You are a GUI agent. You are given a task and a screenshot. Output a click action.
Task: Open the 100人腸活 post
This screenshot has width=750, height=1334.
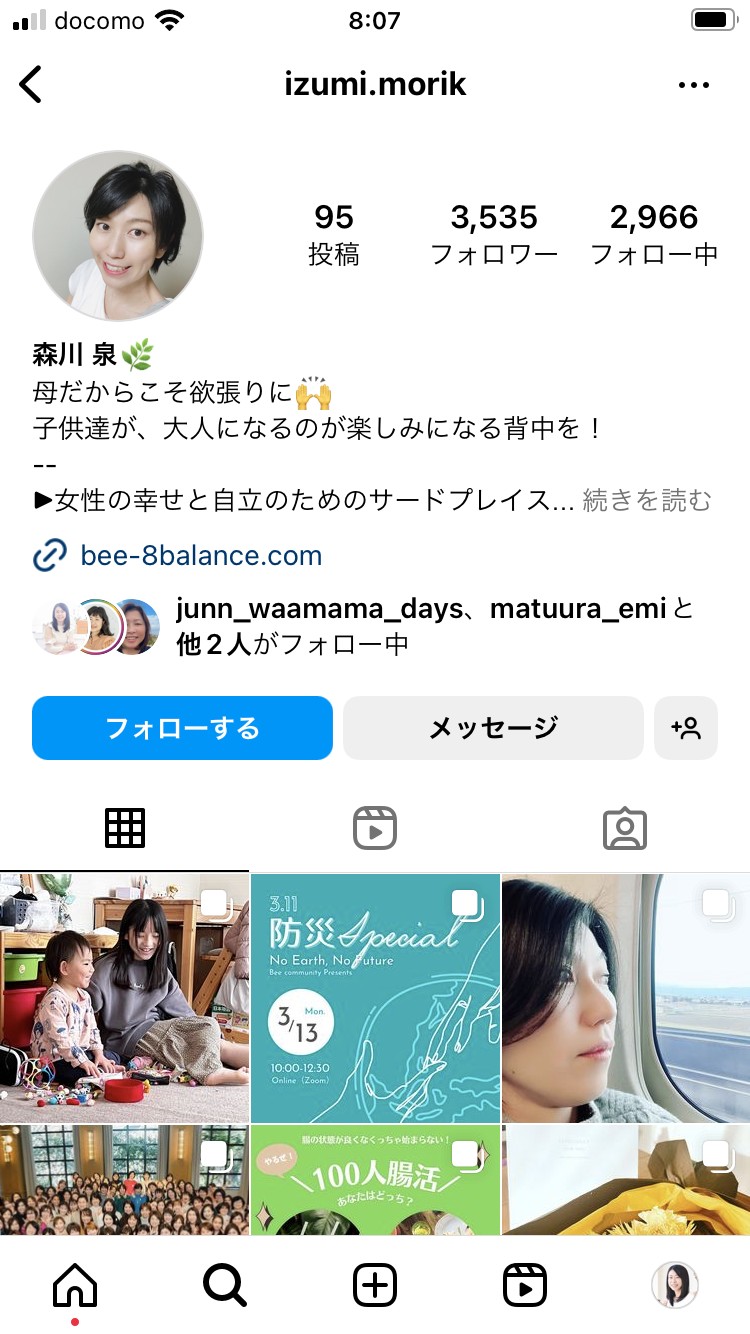click(375, 1180)
